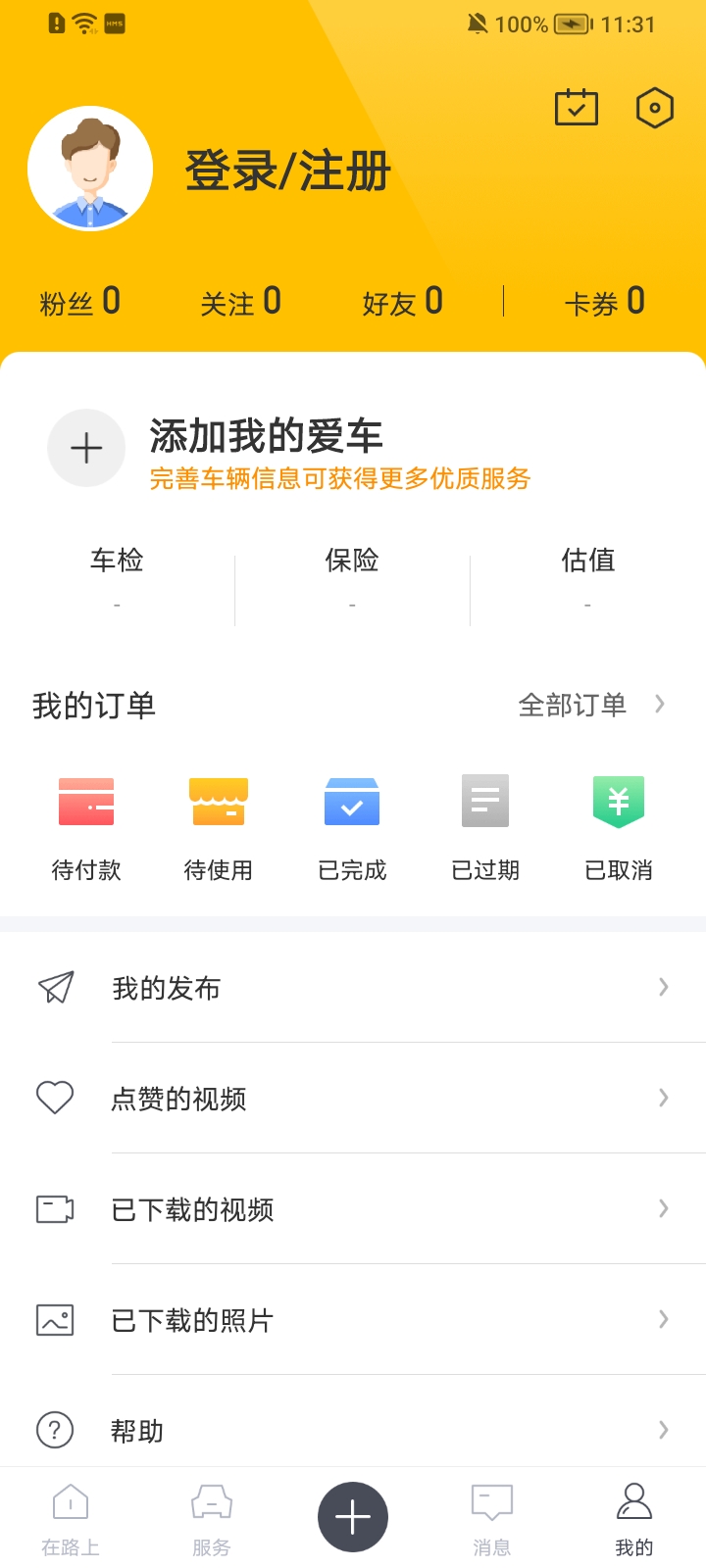Tap the plus to 添加我的爱车

click(x=86, y=448)
